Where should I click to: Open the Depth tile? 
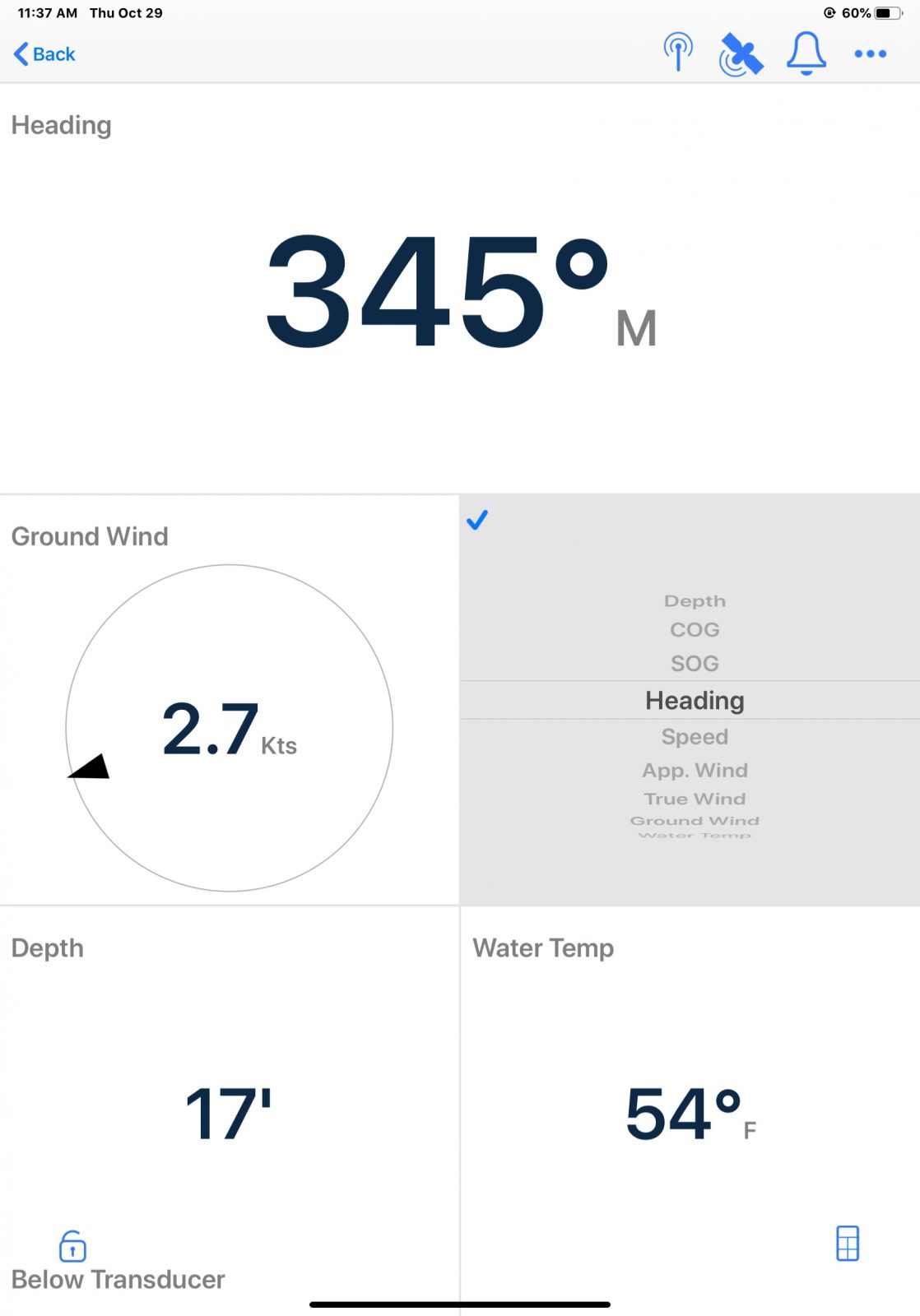tap(229, 1110)
